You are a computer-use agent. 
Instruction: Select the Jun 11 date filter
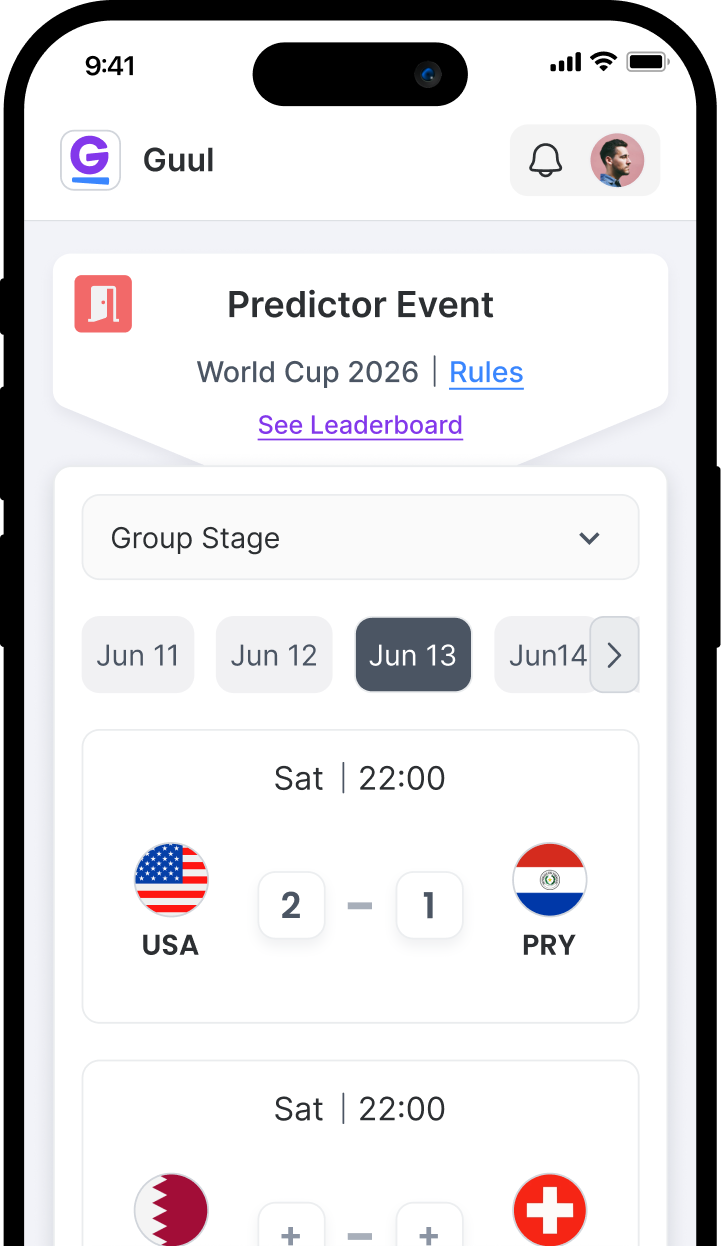pyautogui.click(x=138, y=655)
